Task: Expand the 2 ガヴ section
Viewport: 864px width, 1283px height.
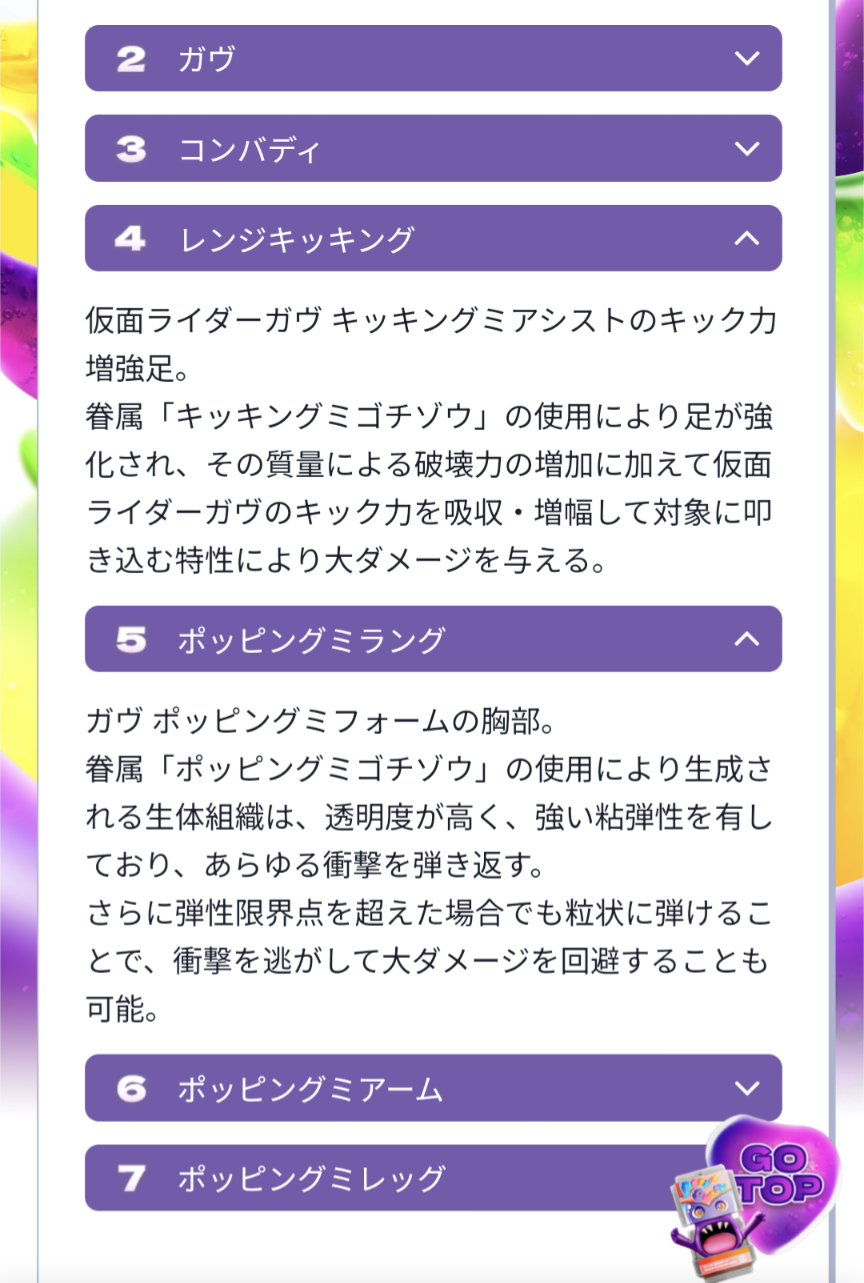Action: [432, 58]
